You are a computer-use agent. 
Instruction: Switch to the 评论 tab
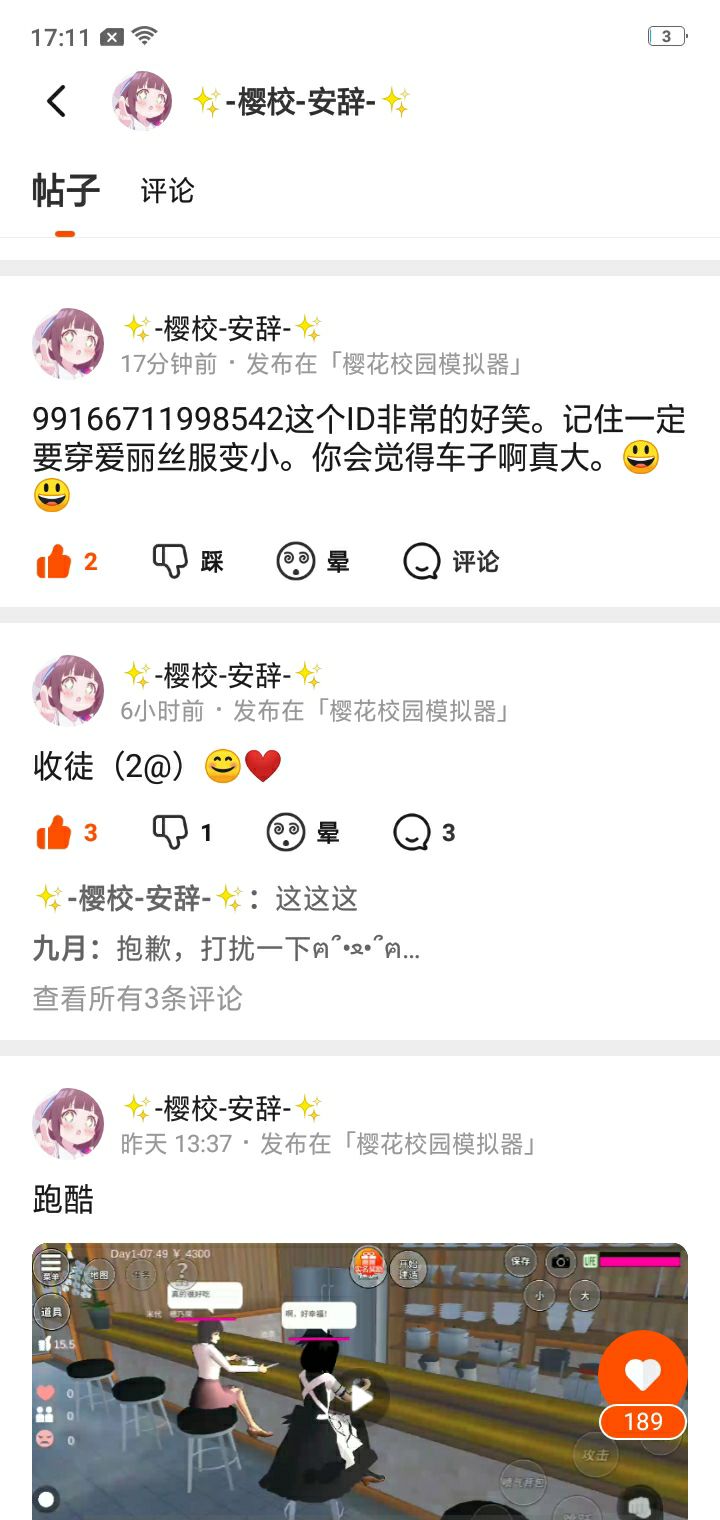tap(167, 191)
